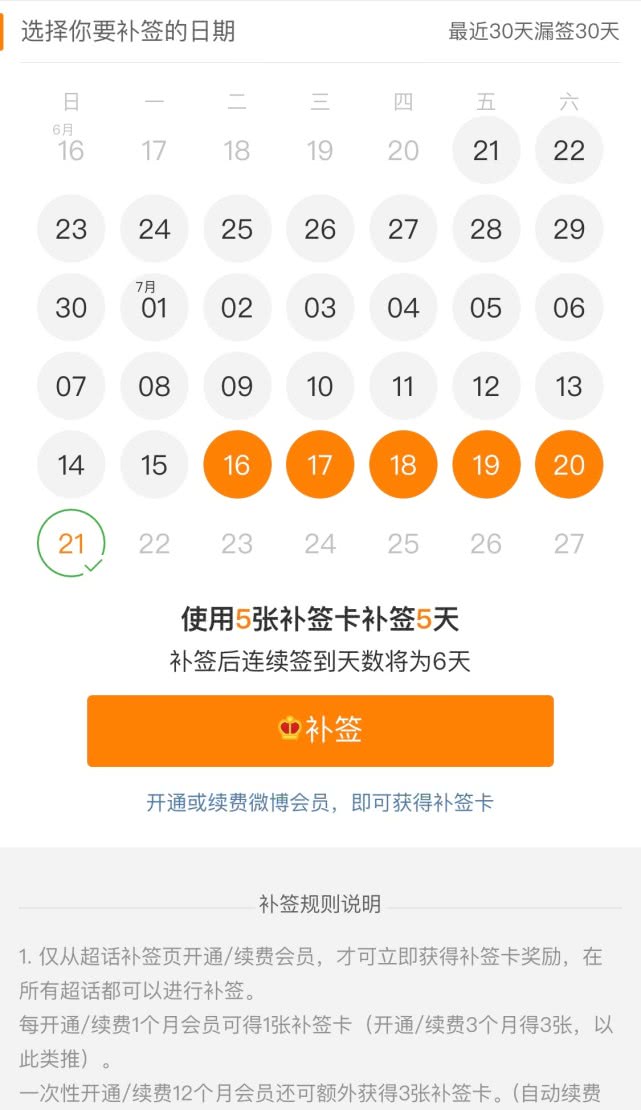
Task: Choose July 10 on the calendar
Action: coord(320,386)
